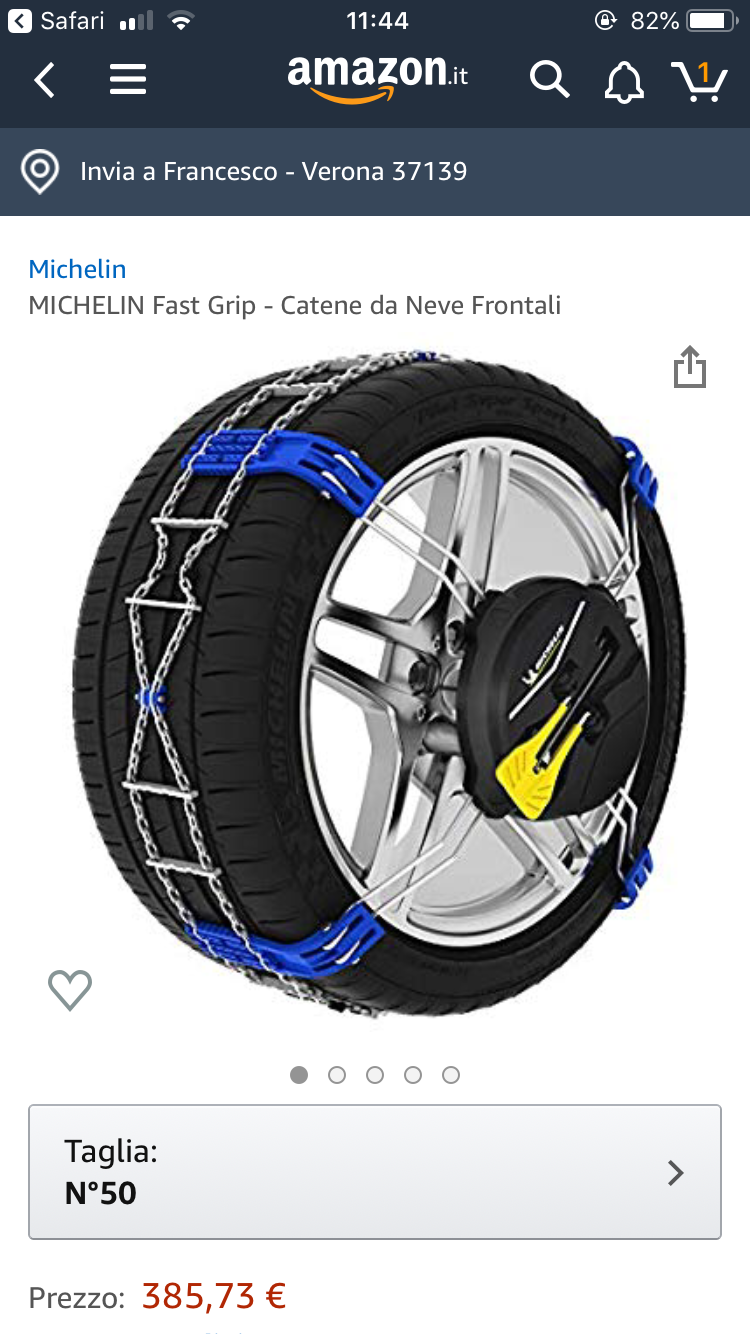750x1334 pixels.
Task: Open the notifications bell
Action: (x=624, y=80)
